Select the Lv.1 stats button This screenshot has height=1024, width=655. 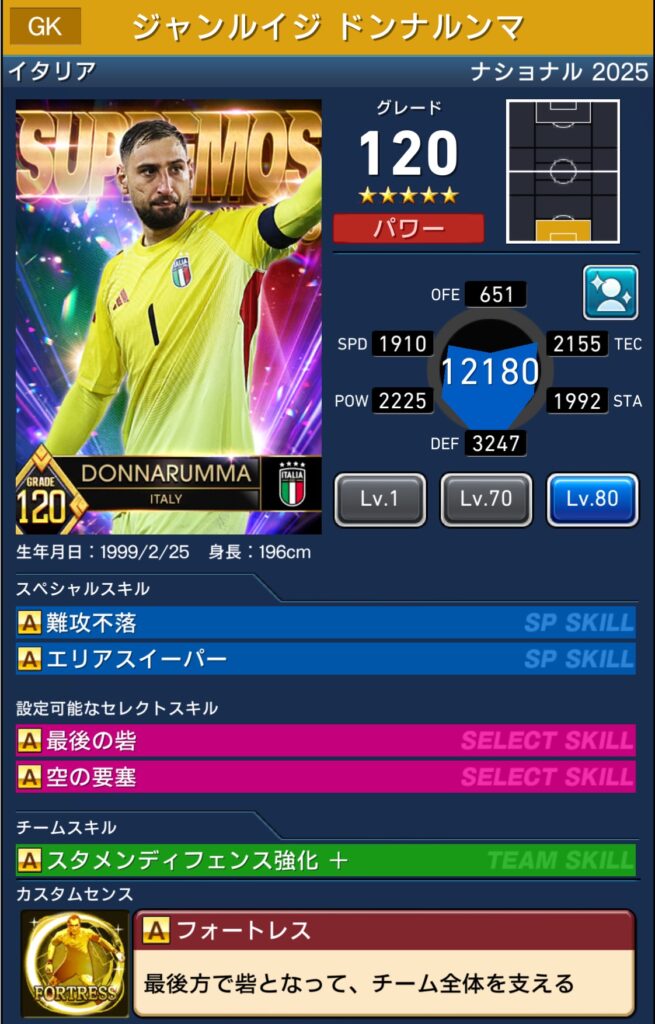tap(380, 499)
